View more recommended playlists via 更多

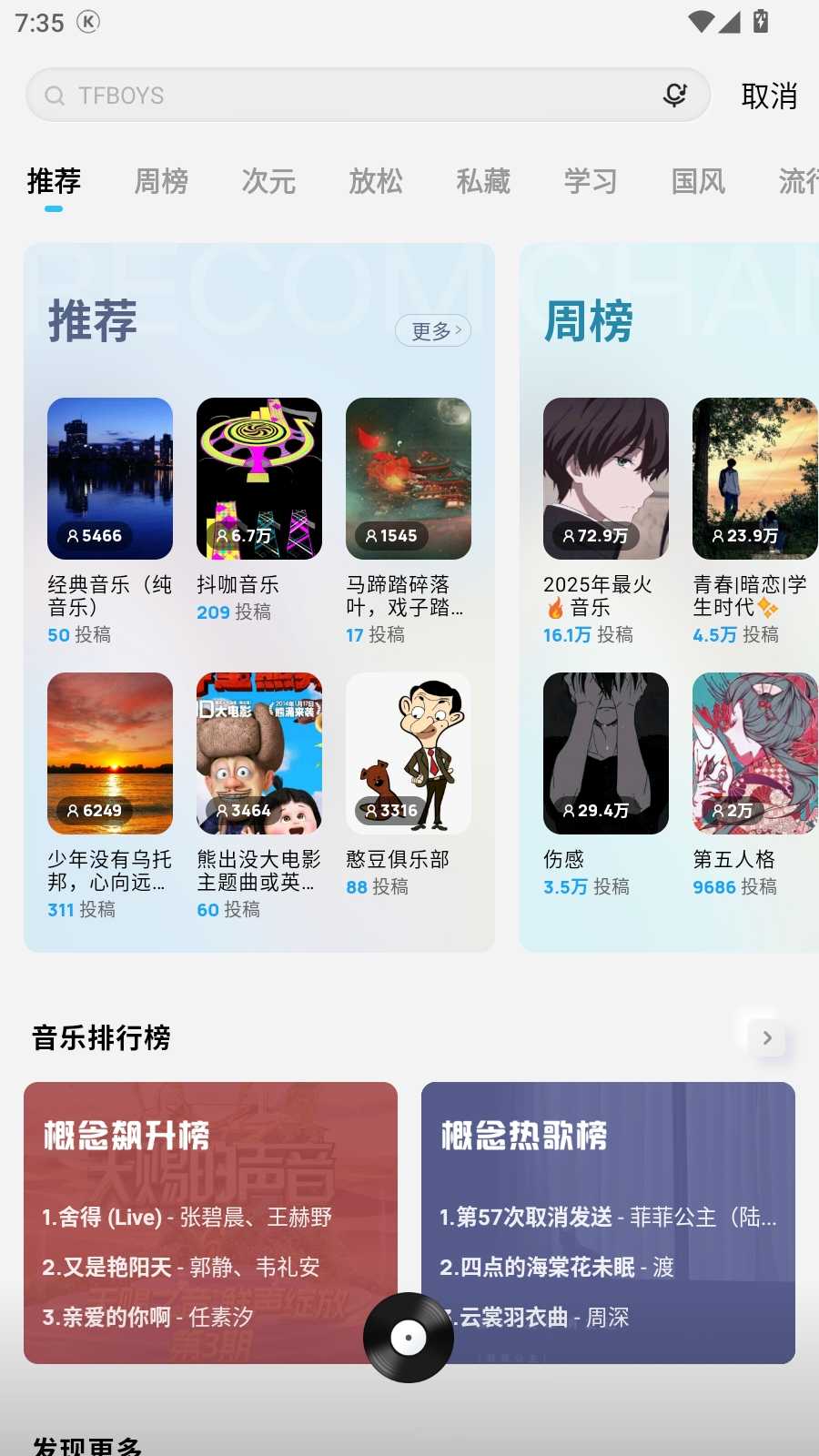433,331
